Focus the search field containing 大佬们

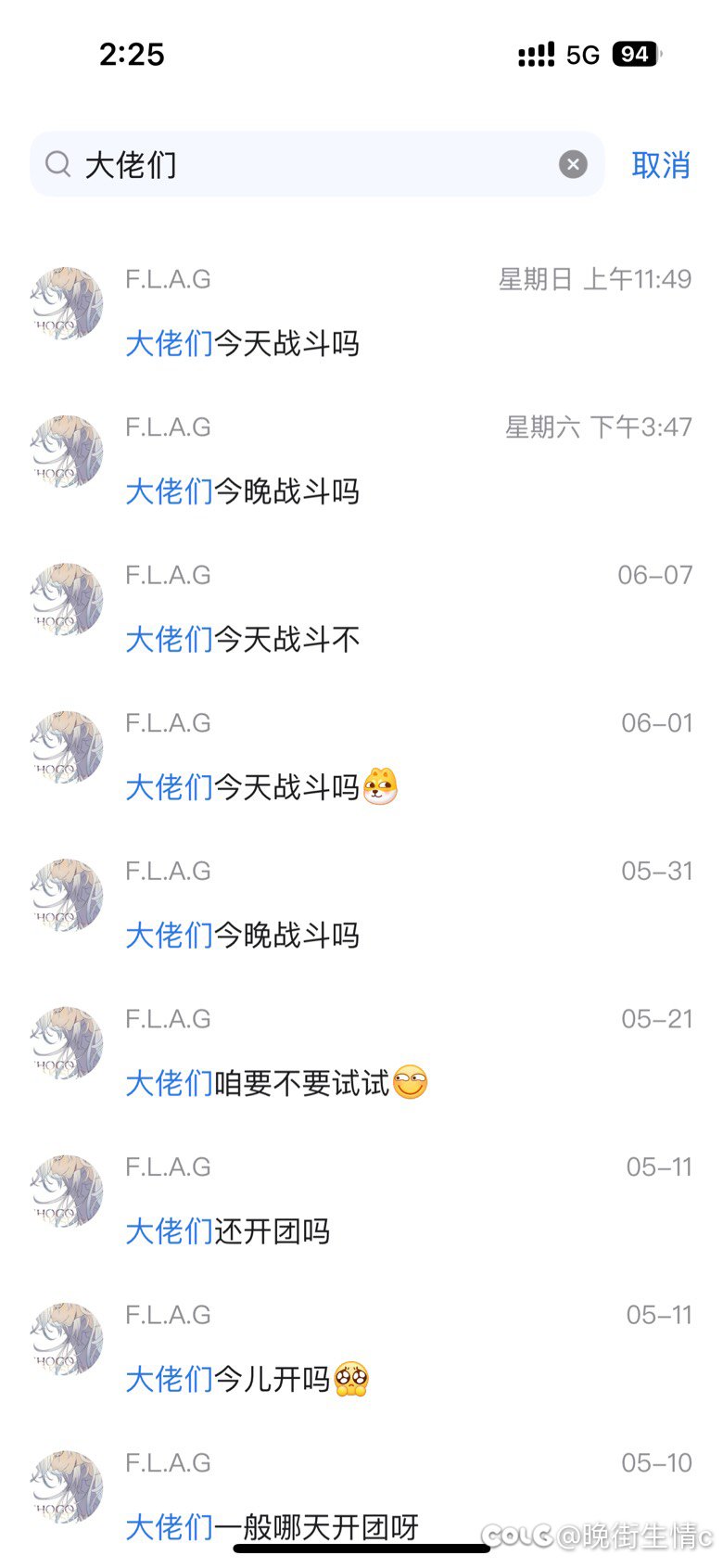(317, 164)
